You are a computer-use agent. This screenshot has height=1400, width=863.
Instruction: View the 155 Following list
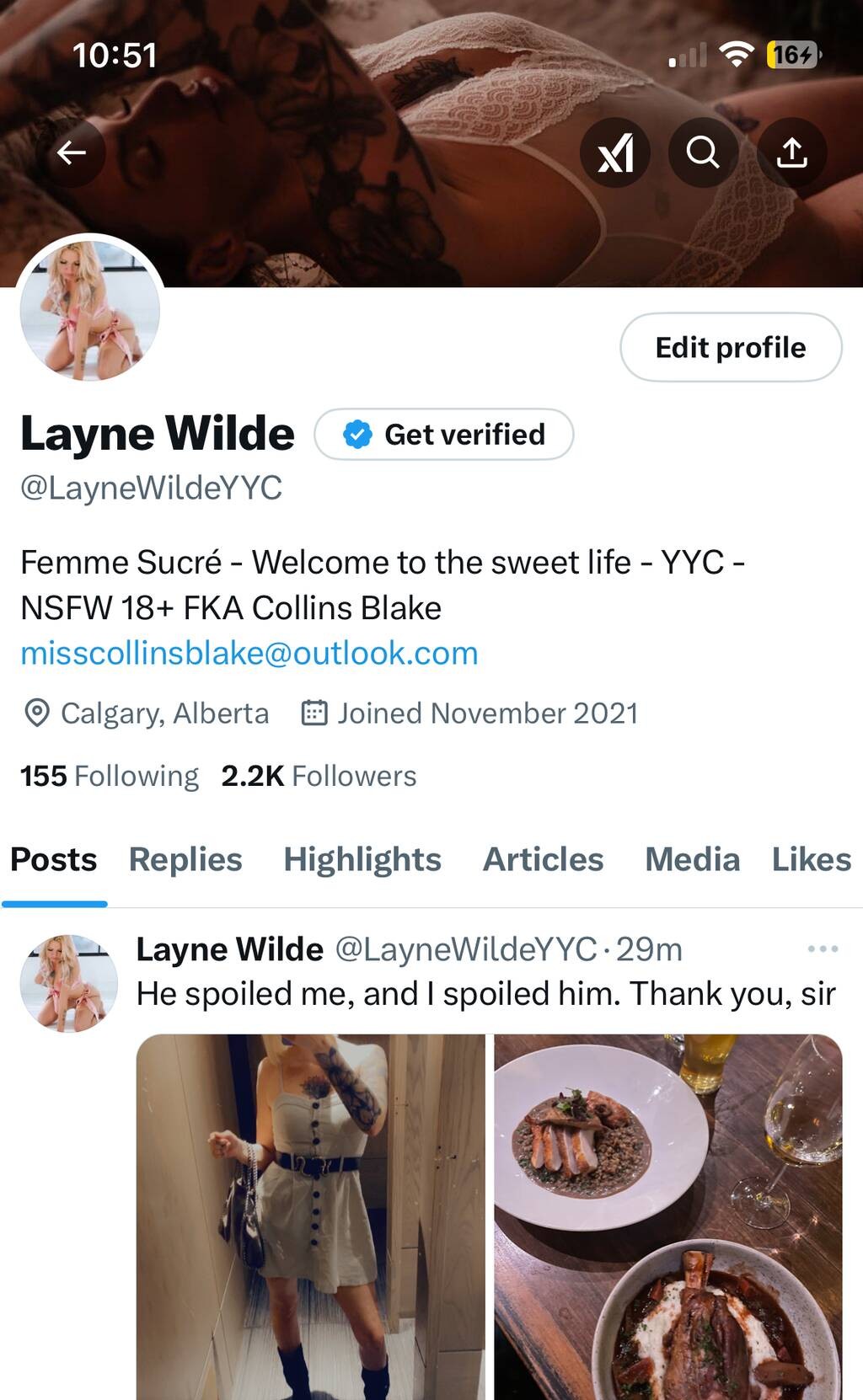[110, 776]
